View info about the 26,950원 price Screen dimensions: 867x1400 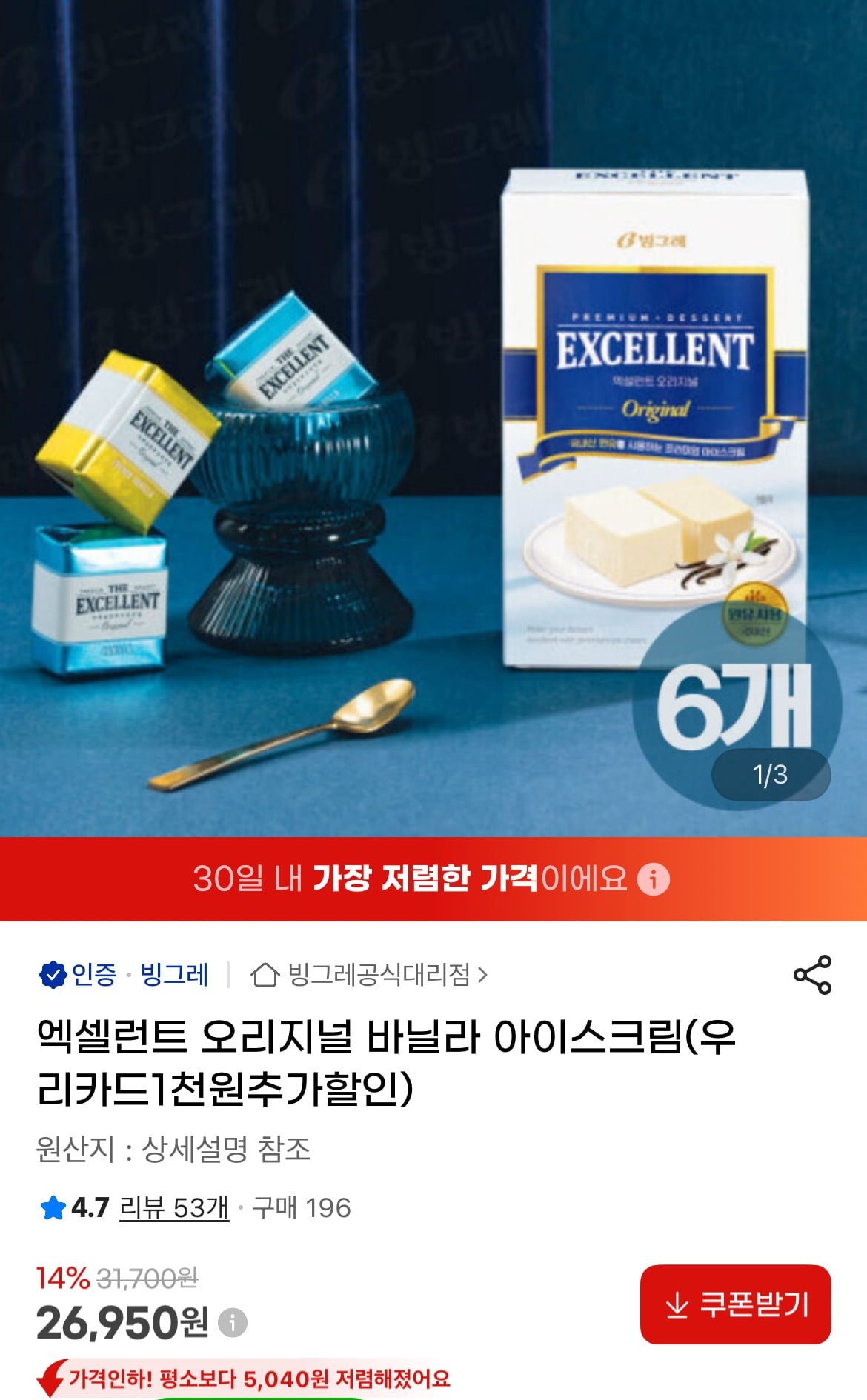[233, 1322]
